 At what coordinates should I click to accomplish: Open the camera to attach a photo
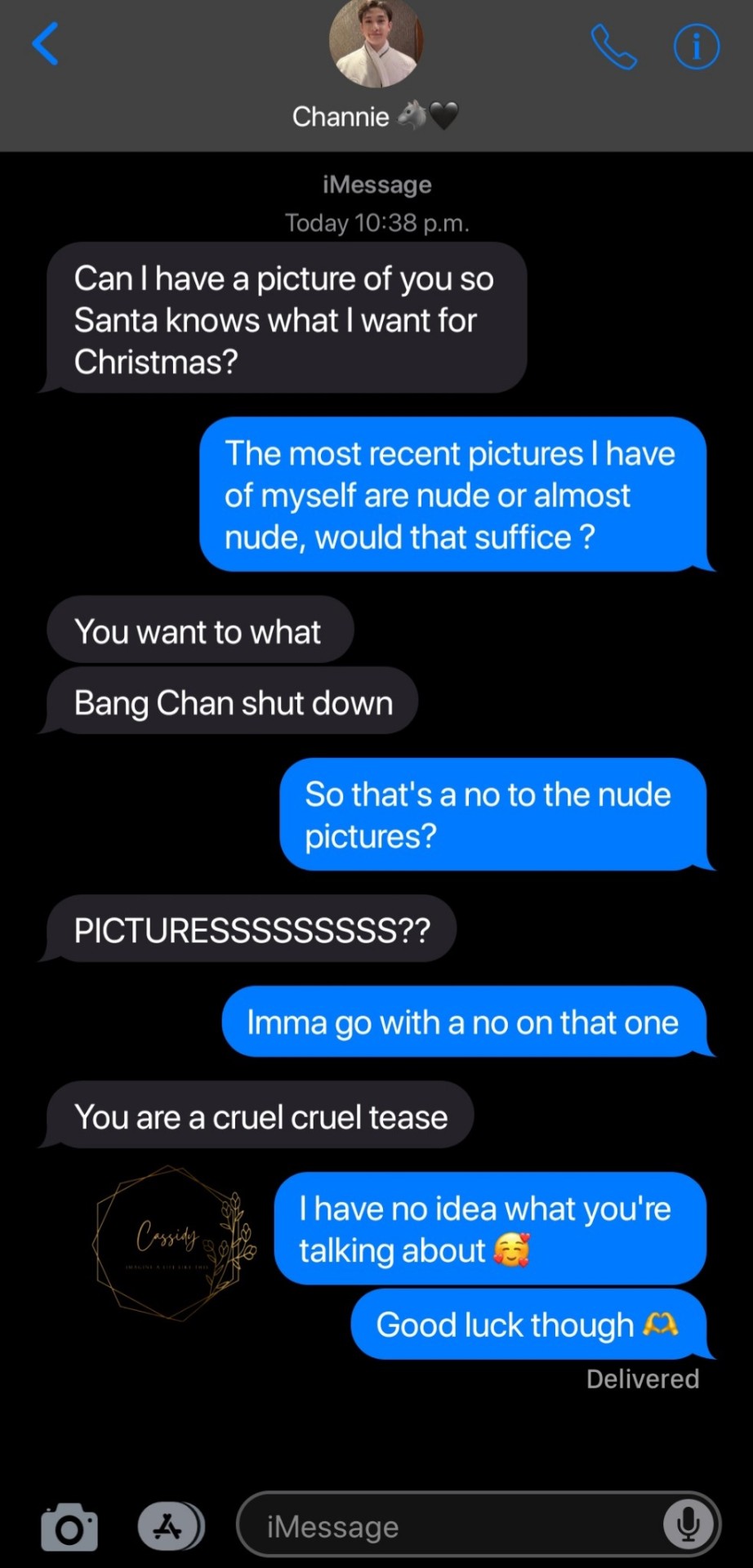tap(69, 1526)
